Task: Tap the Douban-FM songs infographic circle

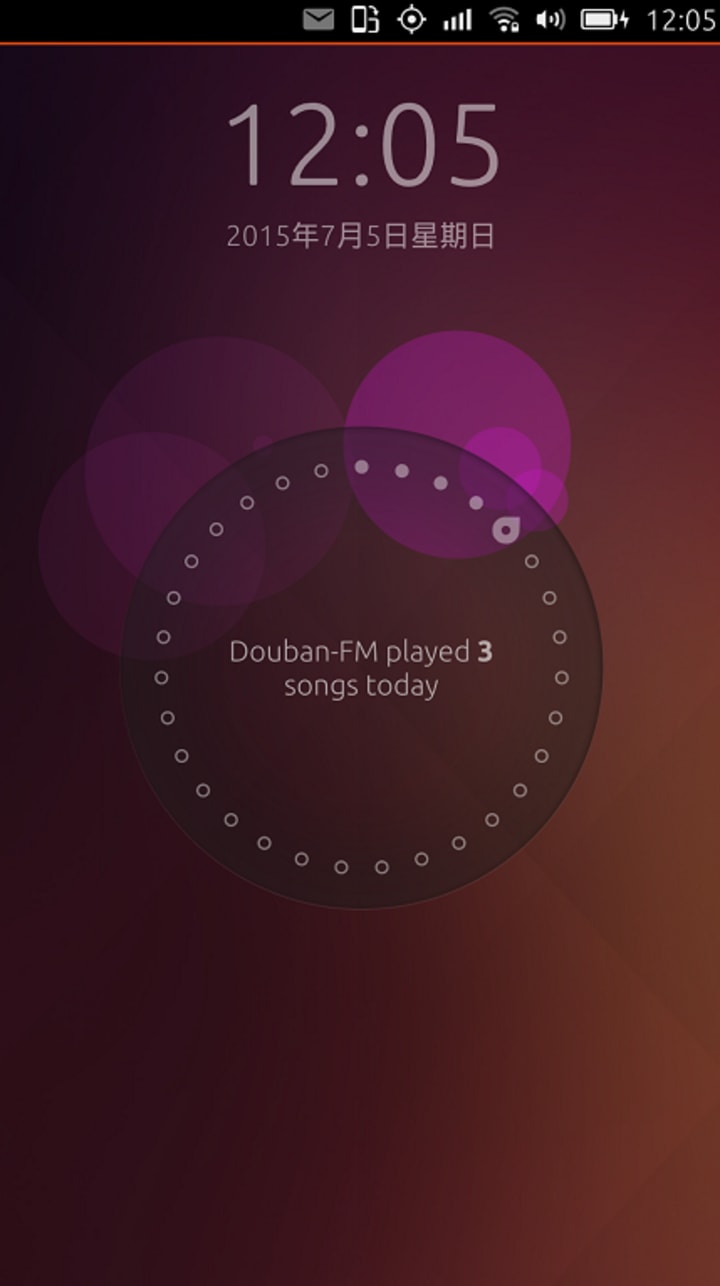Action: [x=361, y=668]
